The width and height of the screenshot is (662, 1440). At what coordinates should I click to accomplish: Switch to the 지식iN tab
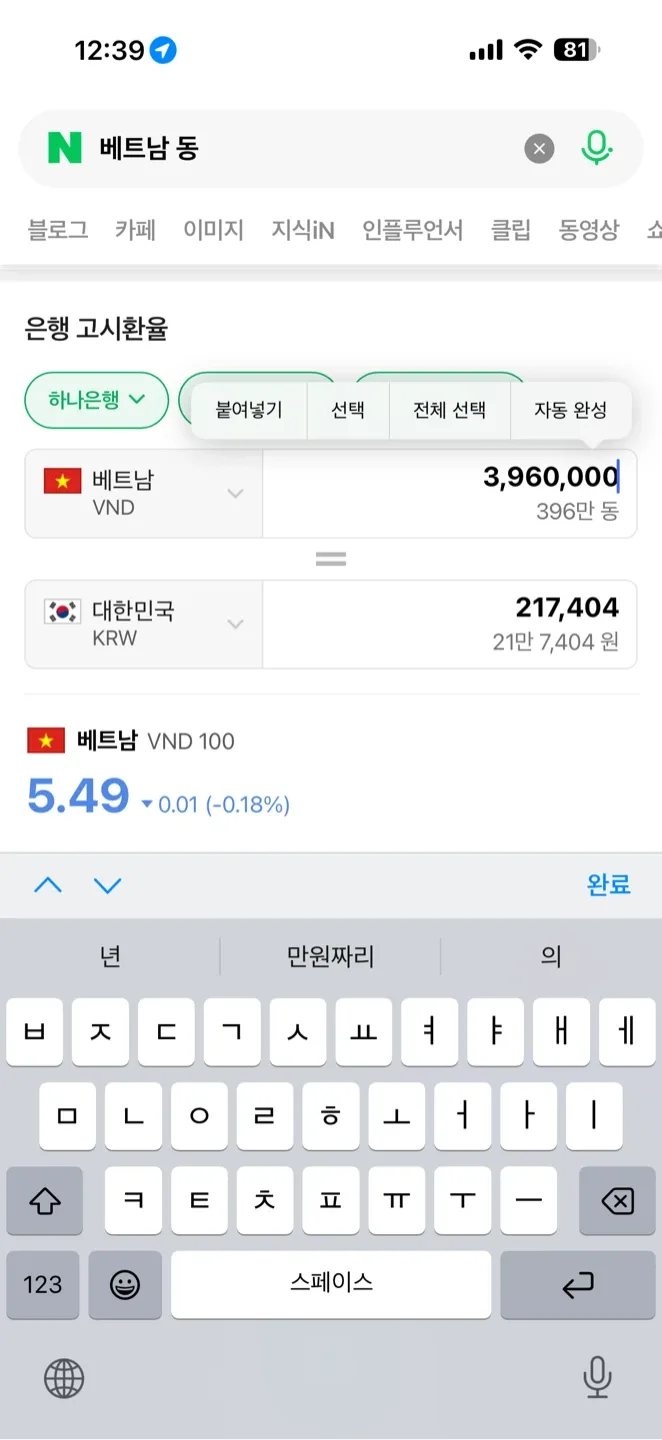[x=302, y=230]
